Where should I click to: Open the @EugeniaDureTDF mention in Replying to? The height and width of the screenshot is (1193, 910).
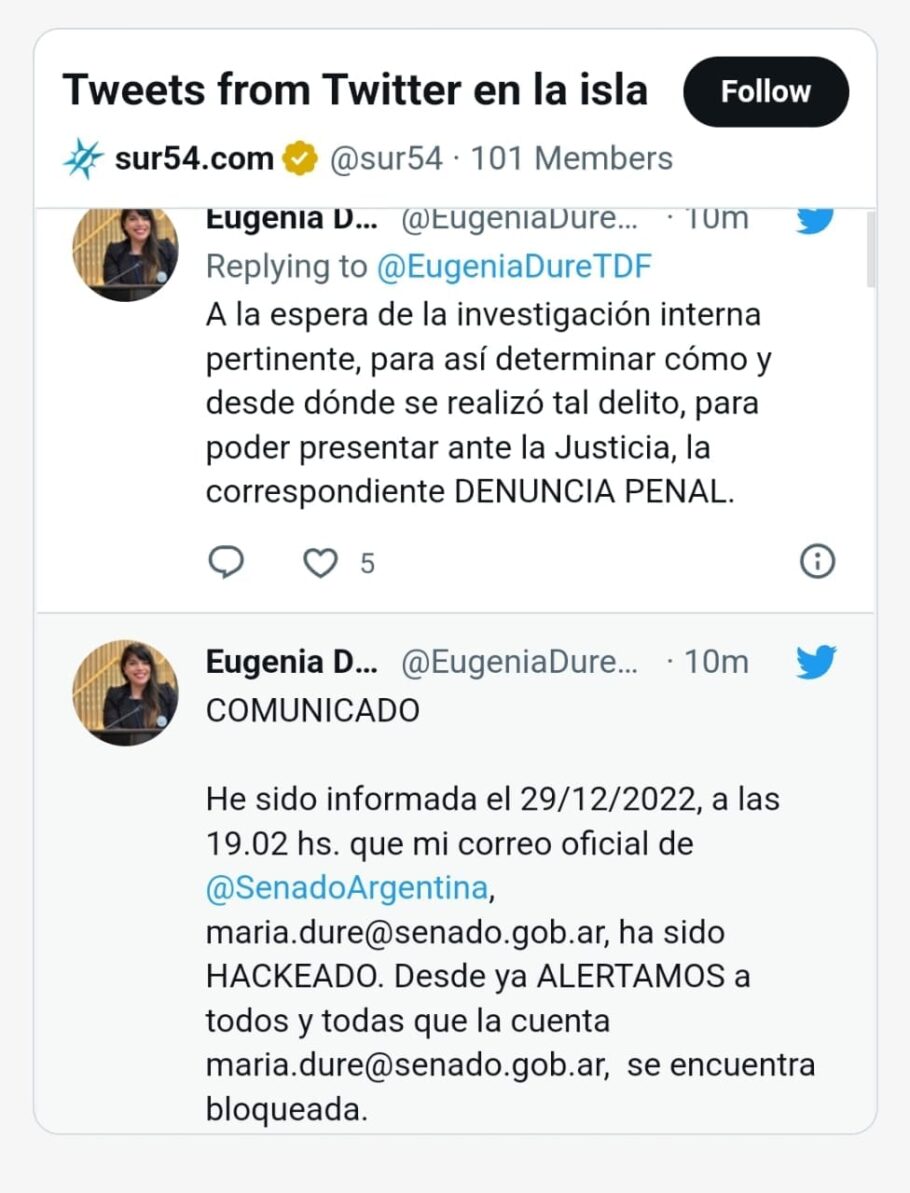pyautogui.click(x=514, y=266)
